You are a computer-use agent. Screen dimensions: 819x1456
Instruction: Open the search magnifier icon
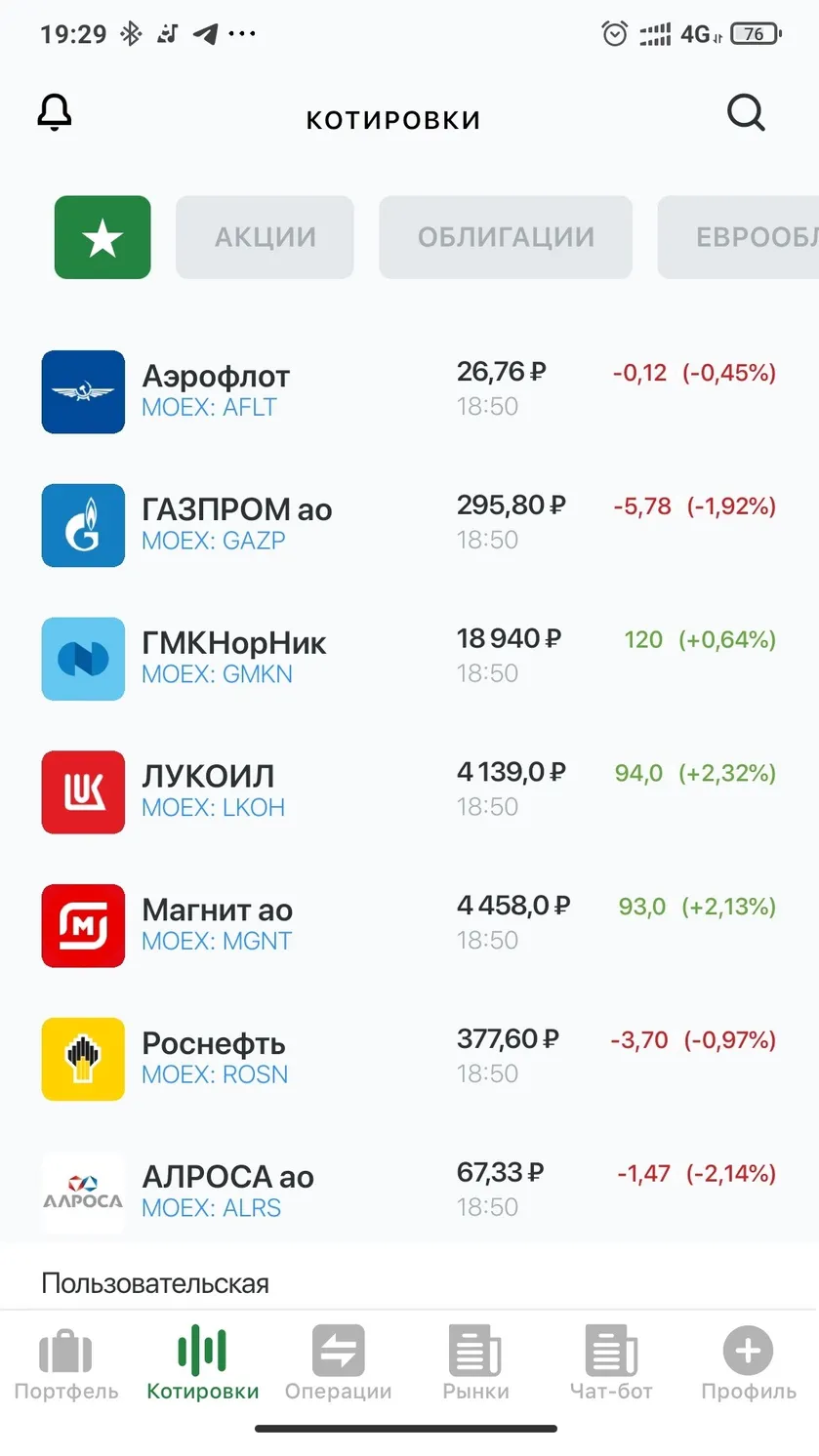(x=747, y=113)
